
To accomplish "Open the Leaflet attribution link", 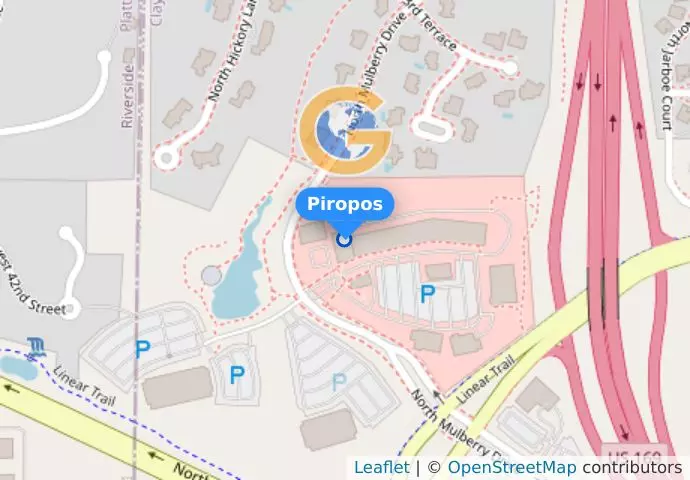I will (381, 467).
